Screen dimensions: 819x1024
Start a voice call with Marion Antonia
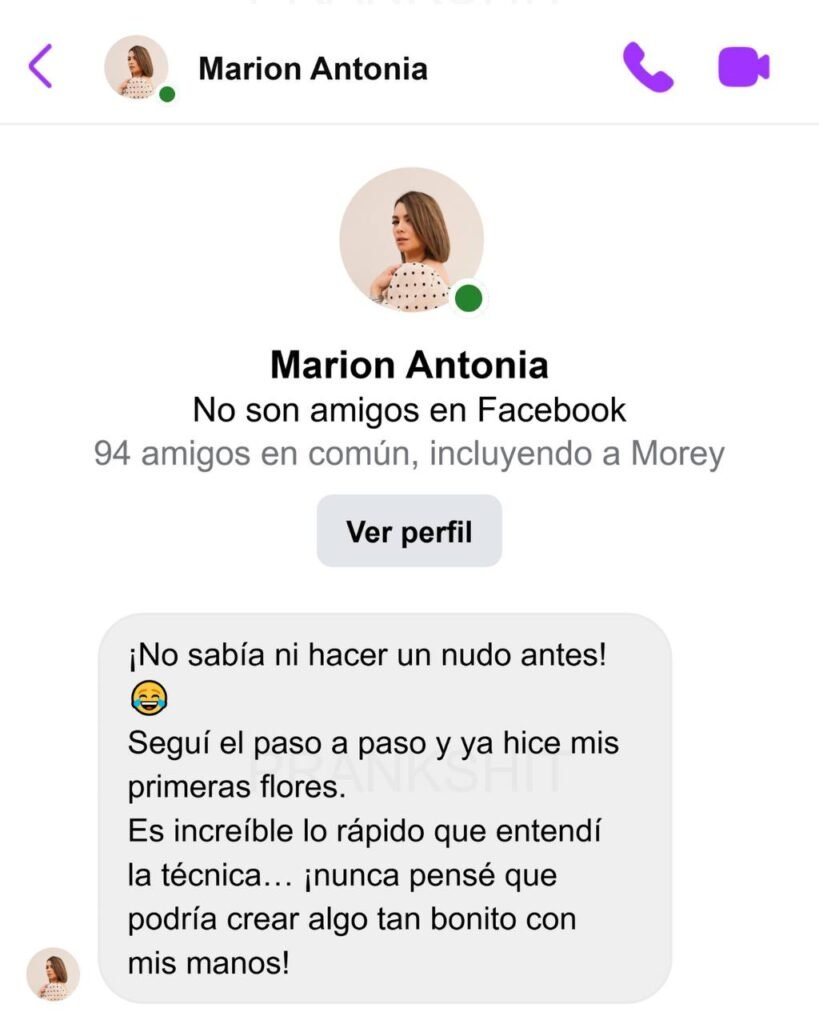(648, 67)
